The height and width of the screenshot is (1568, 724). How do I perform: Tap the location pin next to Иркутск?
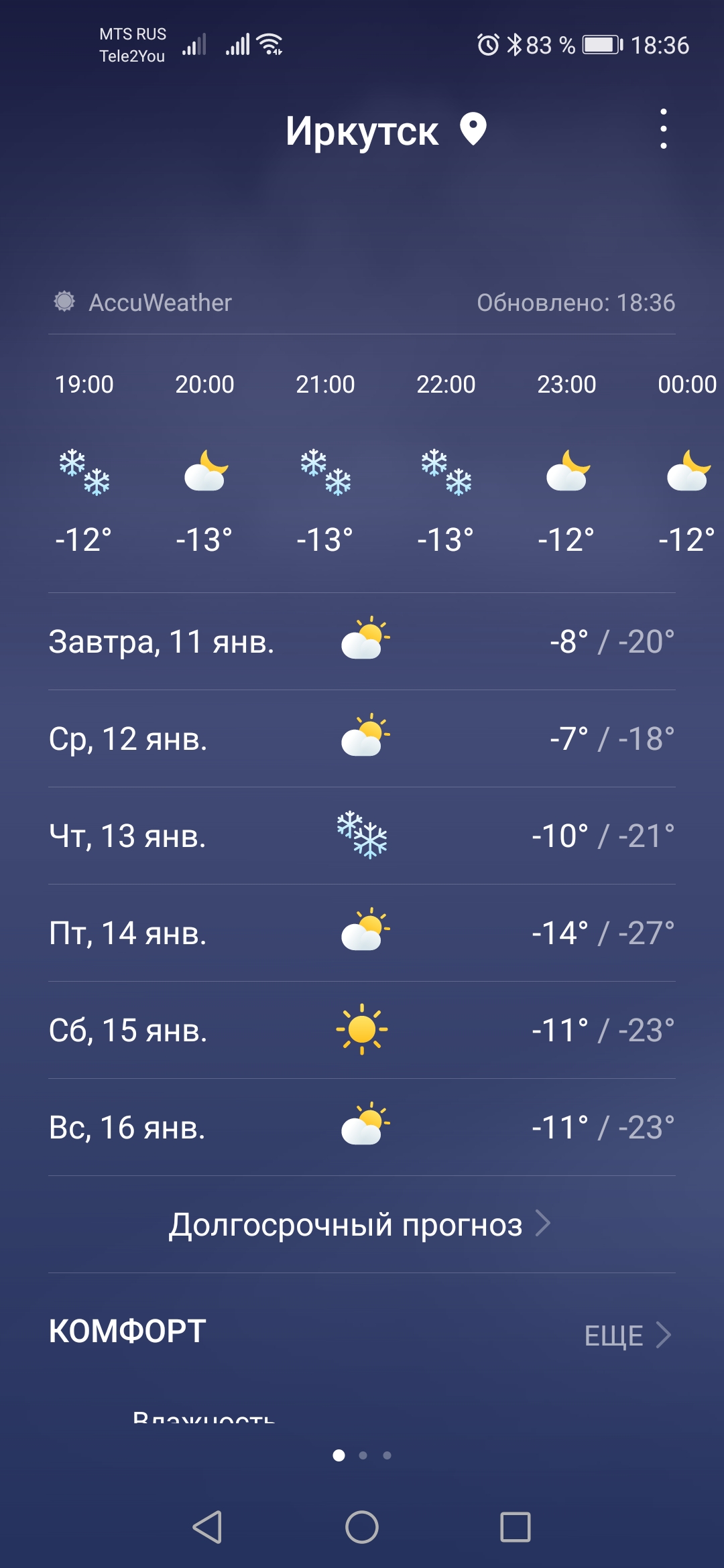(x=473, y=129)
